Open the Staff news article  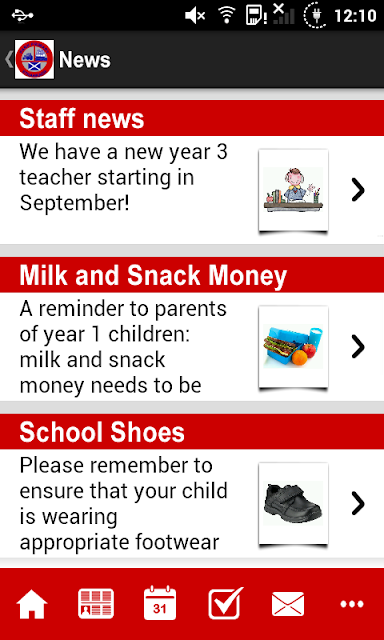(x=192, y=172)
